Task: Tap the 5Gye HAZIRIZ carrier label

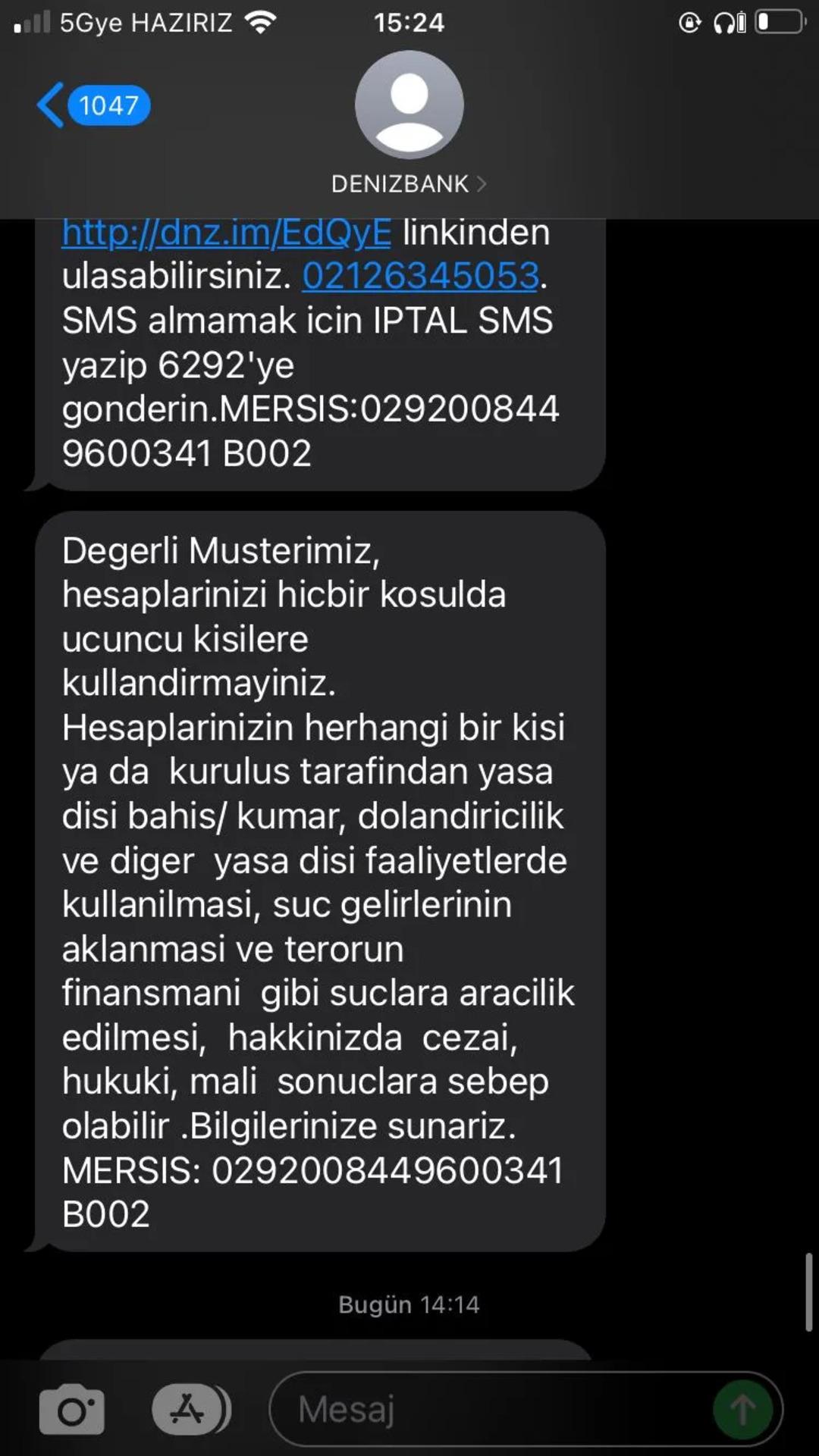Action: coord(140,23)
